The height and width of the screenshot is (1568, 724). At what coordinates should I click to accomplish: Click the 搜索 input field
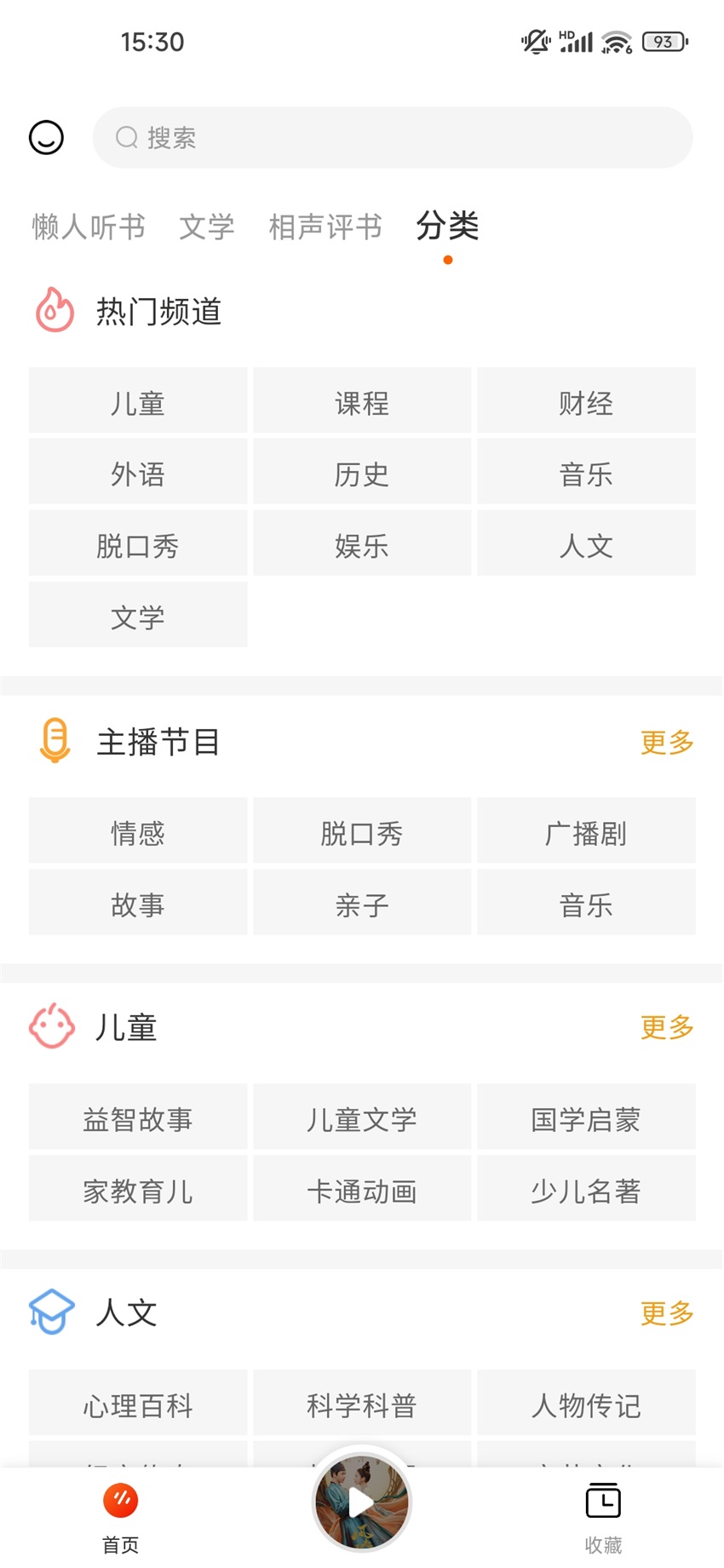click(392, 136)
